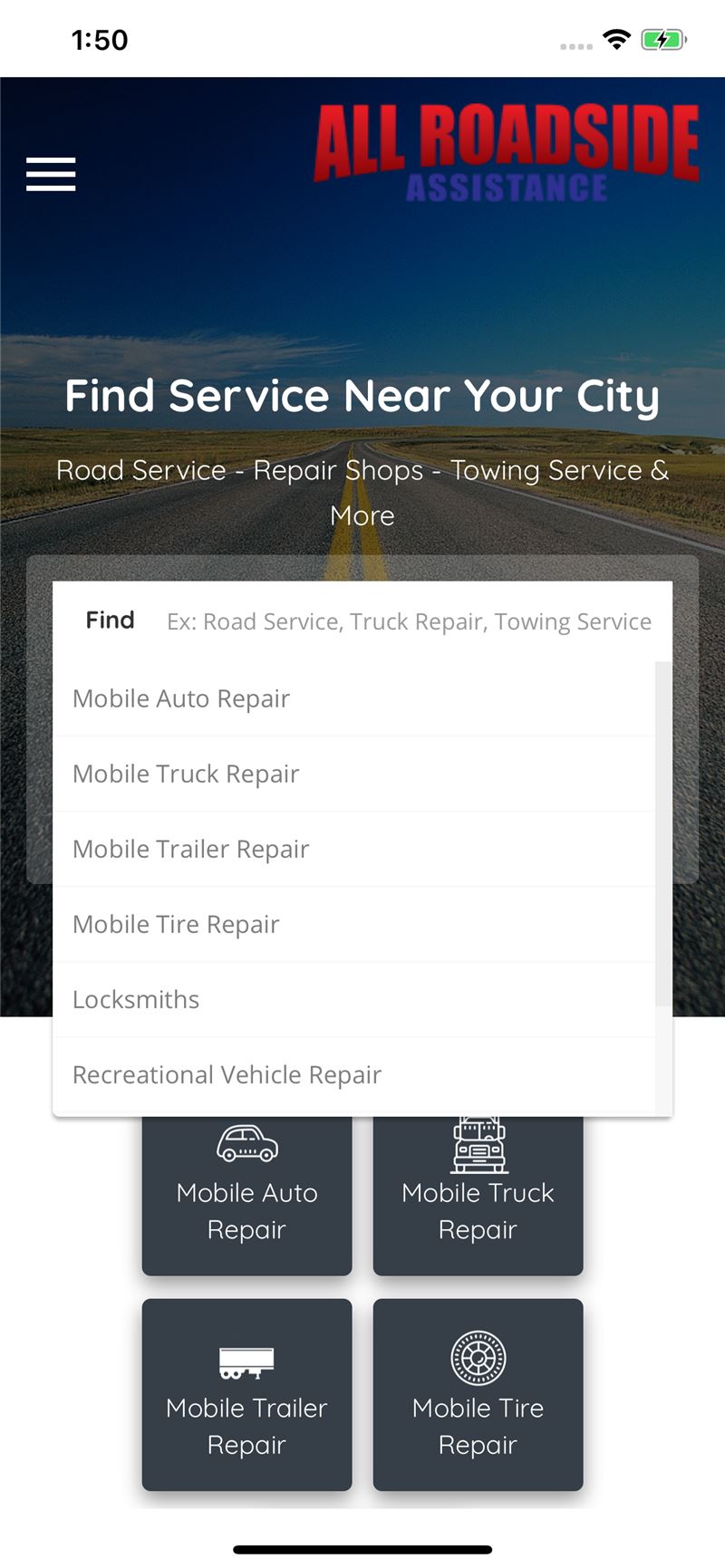Open the Mobile Tire Repair card
Image resolution: width=725 pixels, height=1568 pixels.
click(478, 1395)
